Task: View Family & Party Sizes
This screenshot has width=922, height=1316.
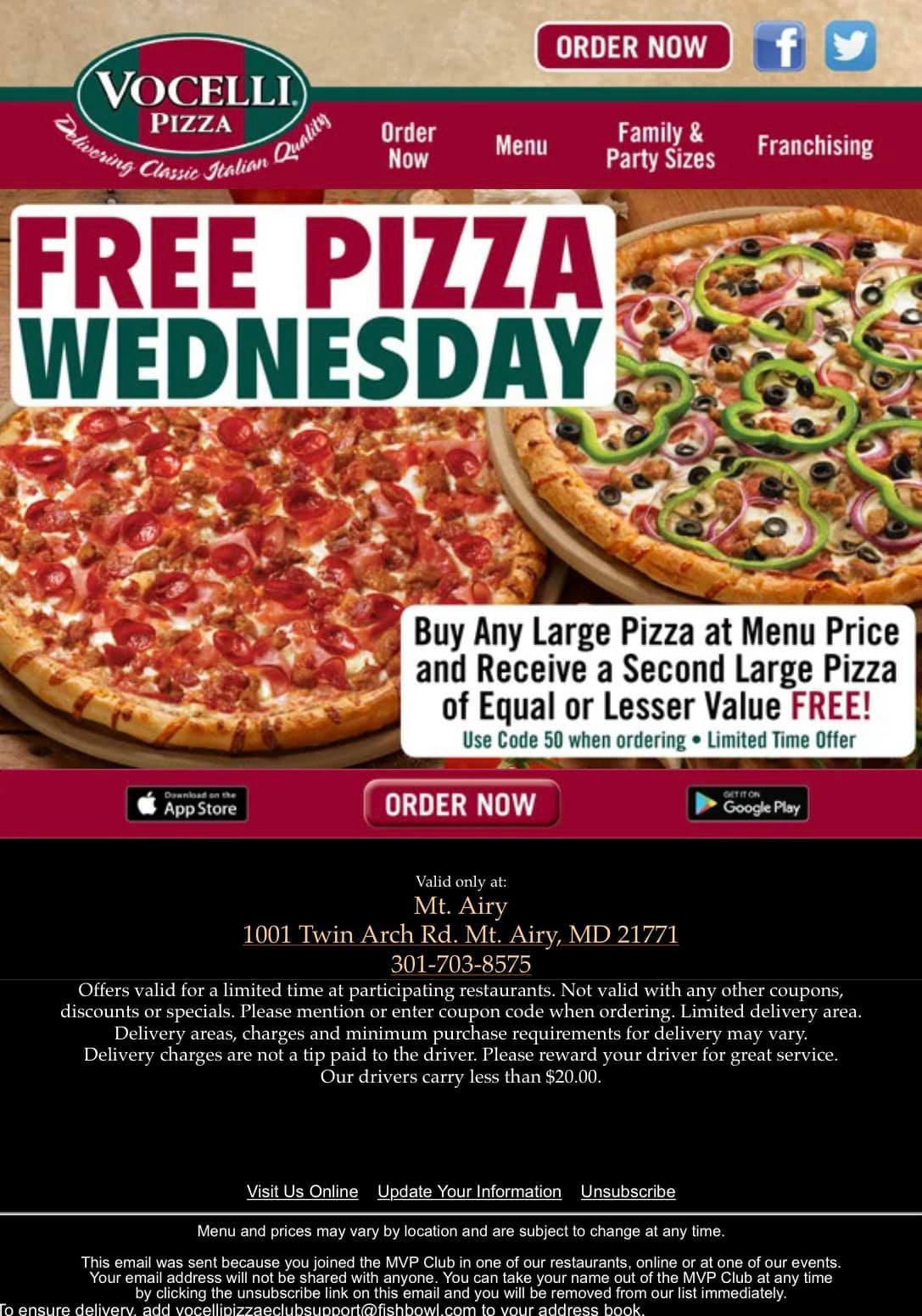Action: pyautogui.click(x=660, y=145)
